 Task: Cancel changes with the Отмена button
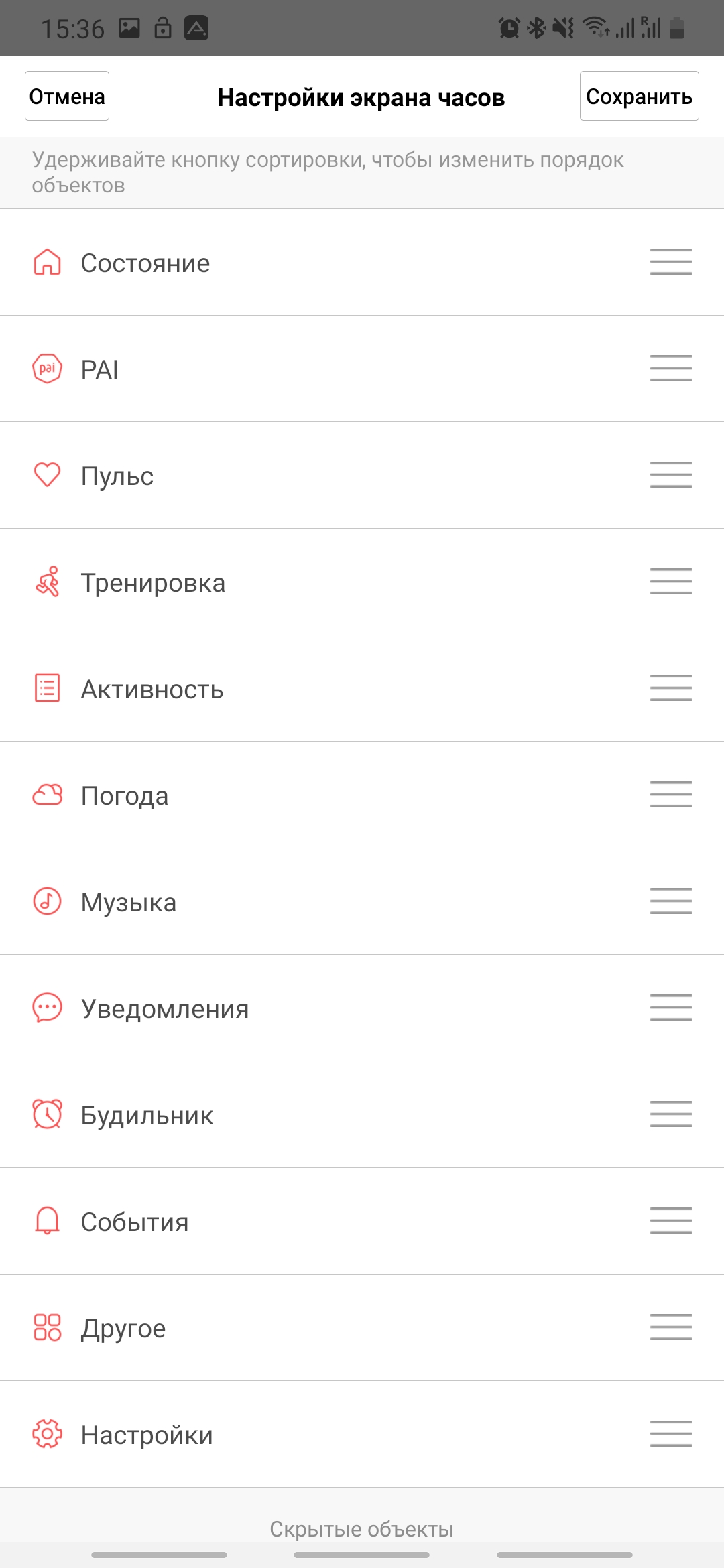pos(66,95)
